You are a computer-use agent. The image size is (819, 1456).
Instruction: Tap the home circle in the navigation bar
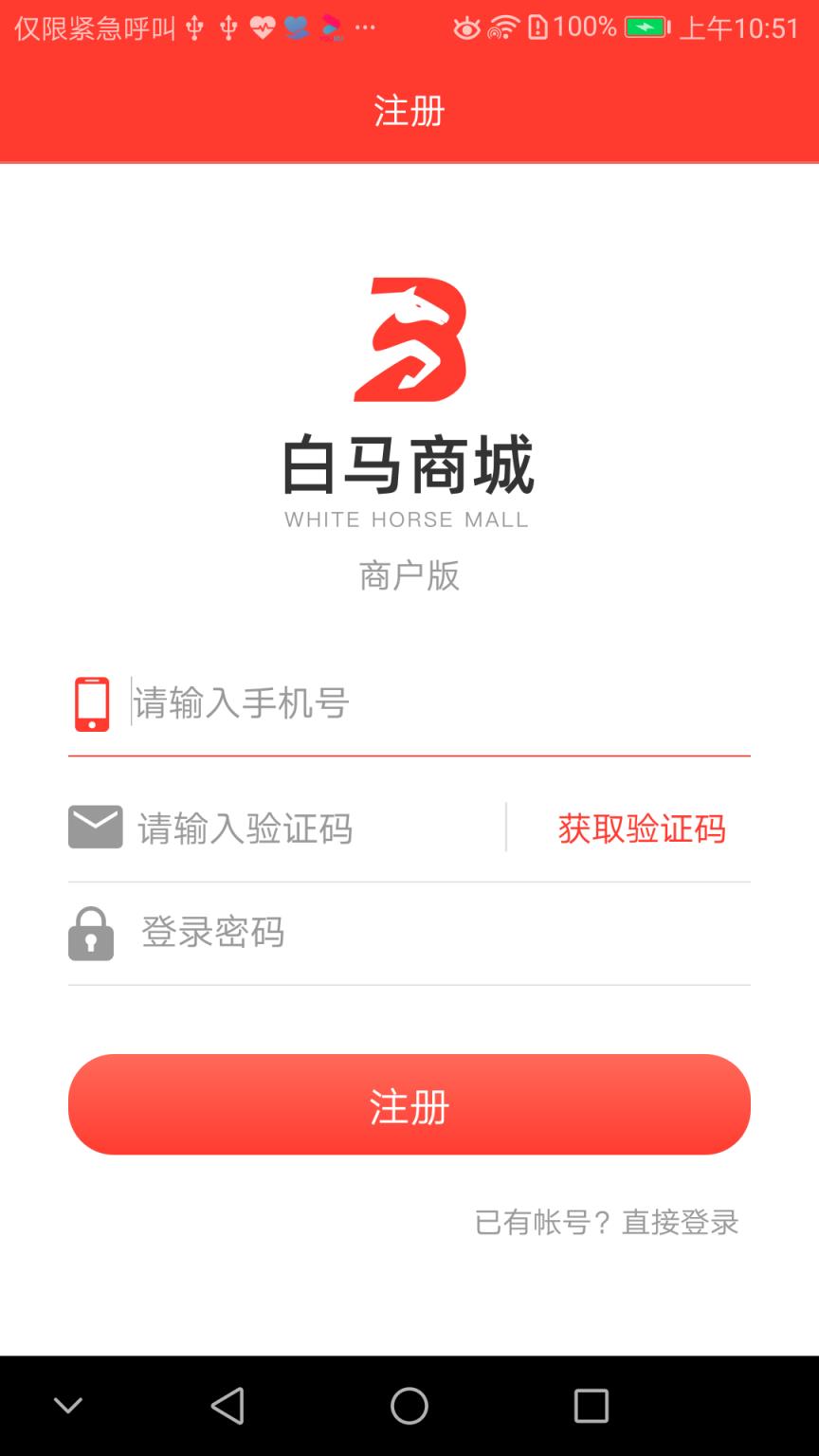(409, 1407)
